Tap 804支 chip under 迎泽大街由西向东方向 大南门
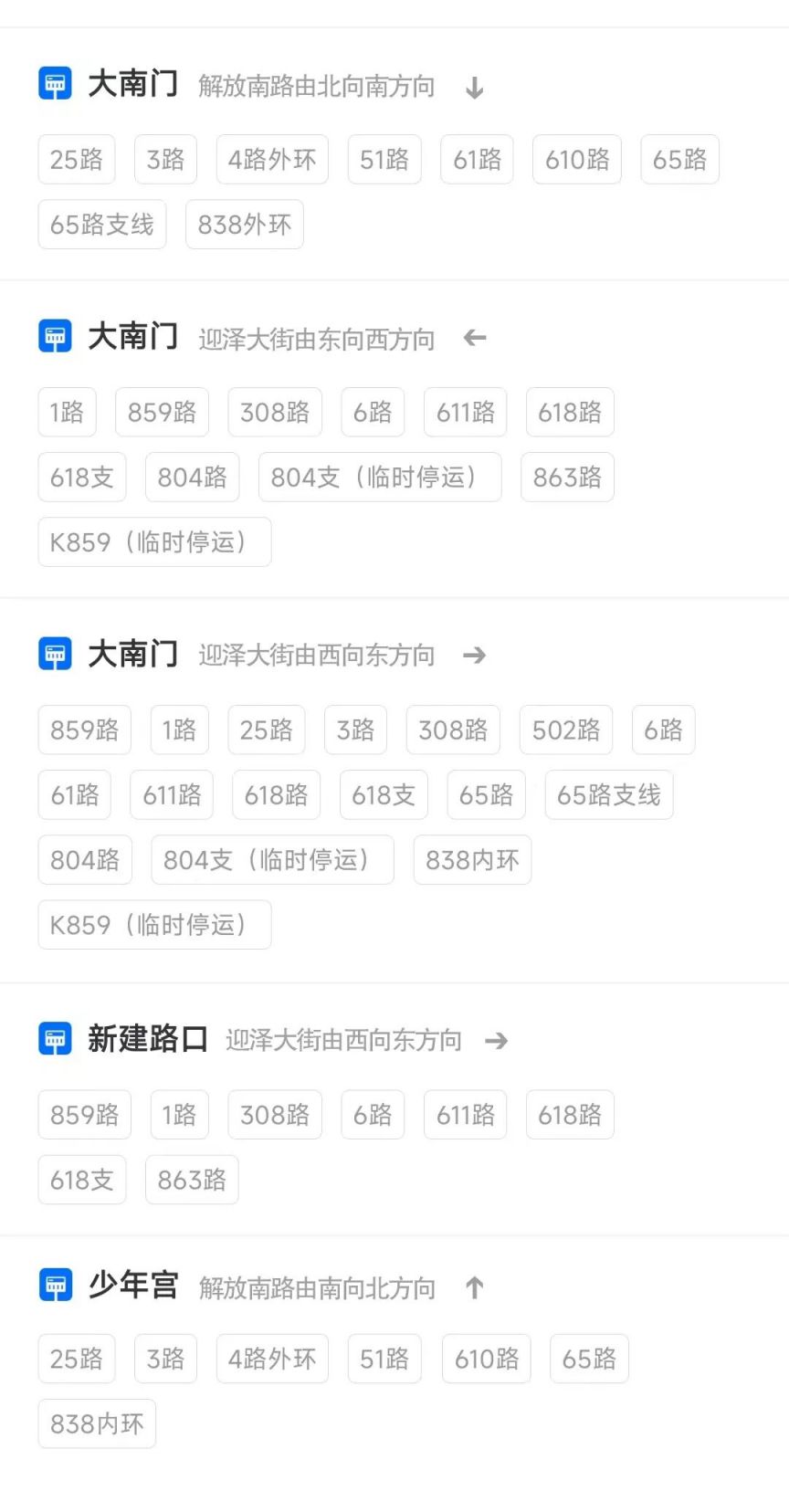Screen dimensions: 789x1512 [x=272, y=860]
